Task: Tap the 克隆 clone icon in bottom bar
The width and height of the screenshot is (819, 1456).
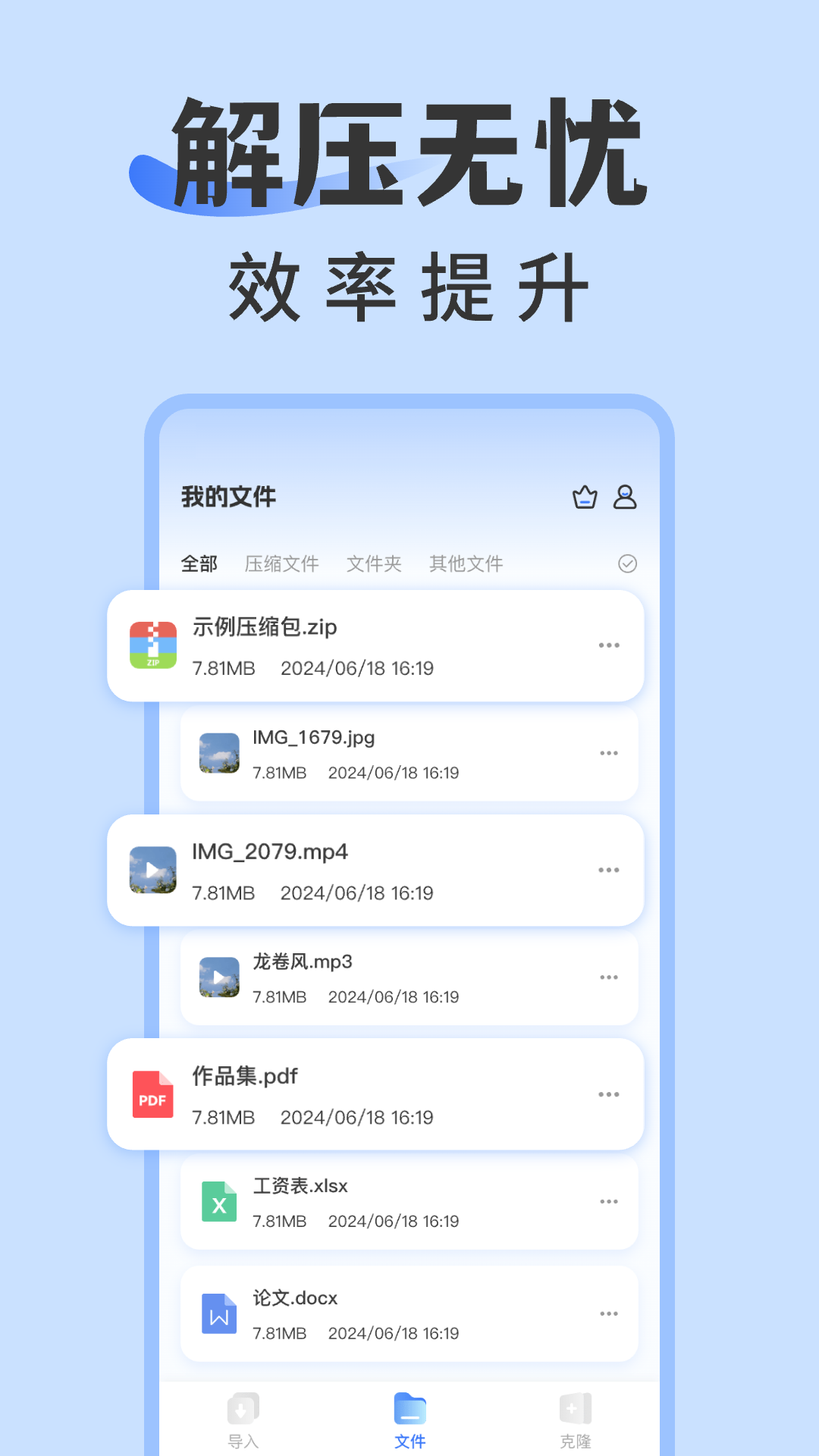Action: pyautogui.click(x=574, y=1412)
